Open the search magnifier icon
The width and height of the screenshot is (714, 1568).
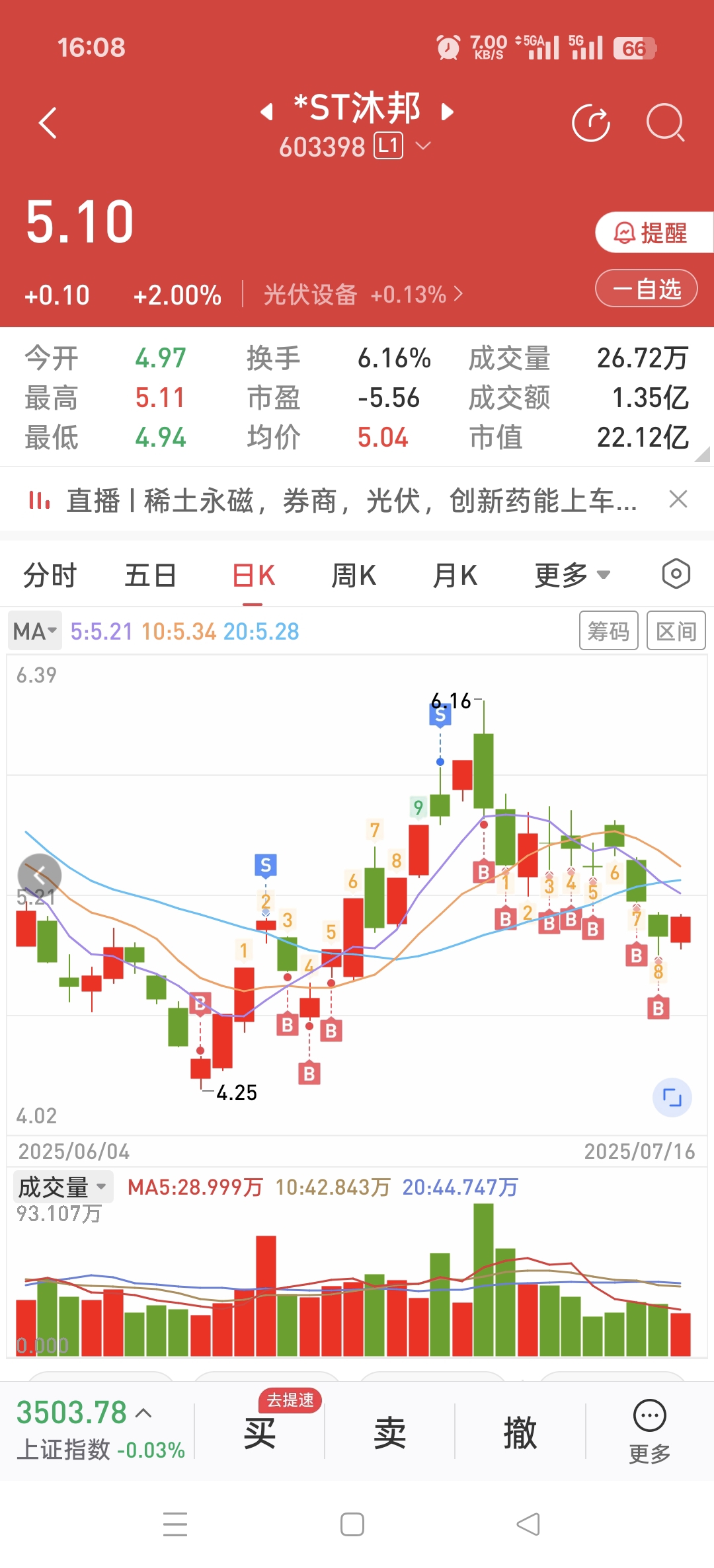(664, 123)
